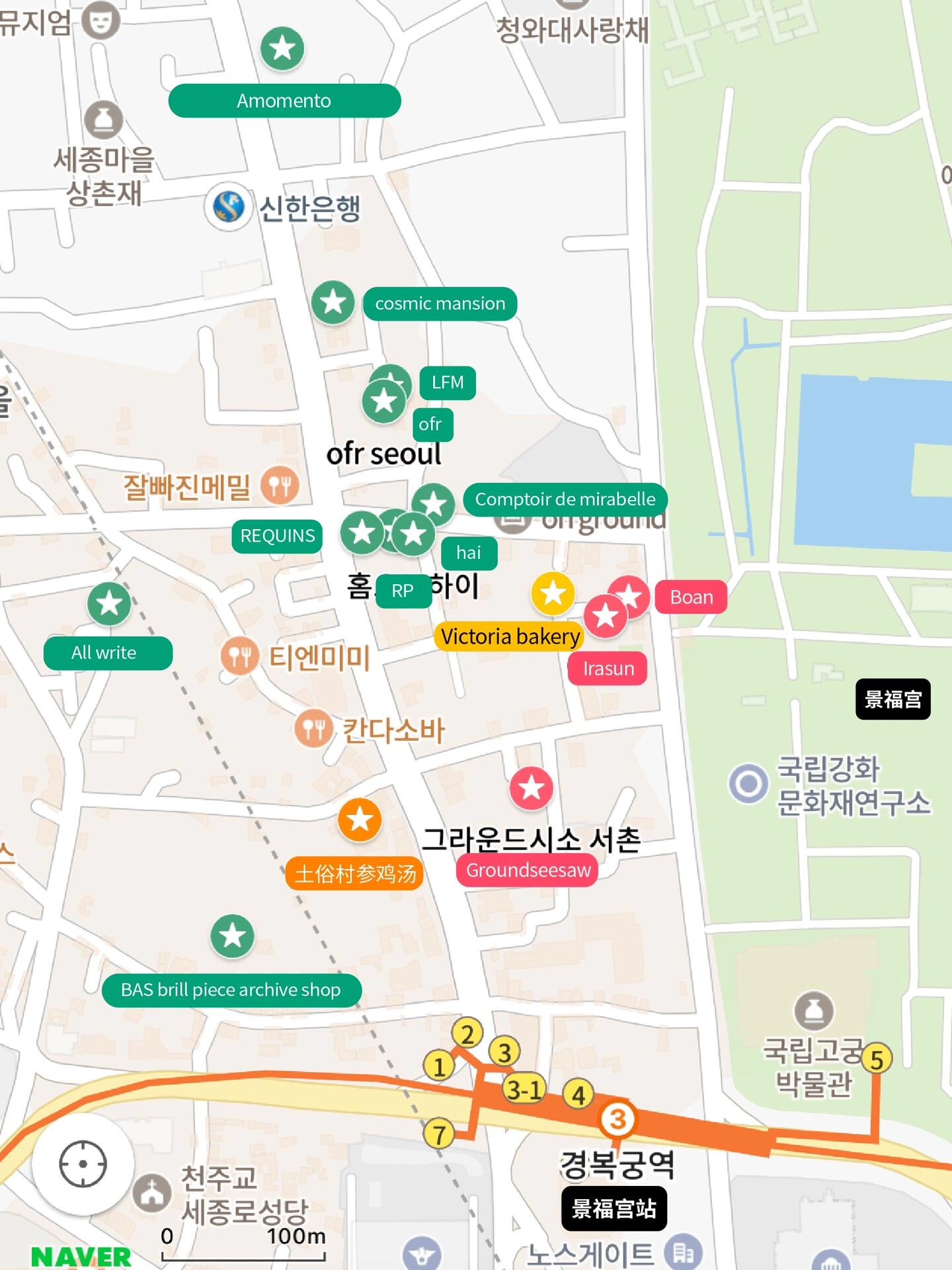Select subway exit 7 marker
This screenshot has height=1270, width=952.
(438, 1134)
